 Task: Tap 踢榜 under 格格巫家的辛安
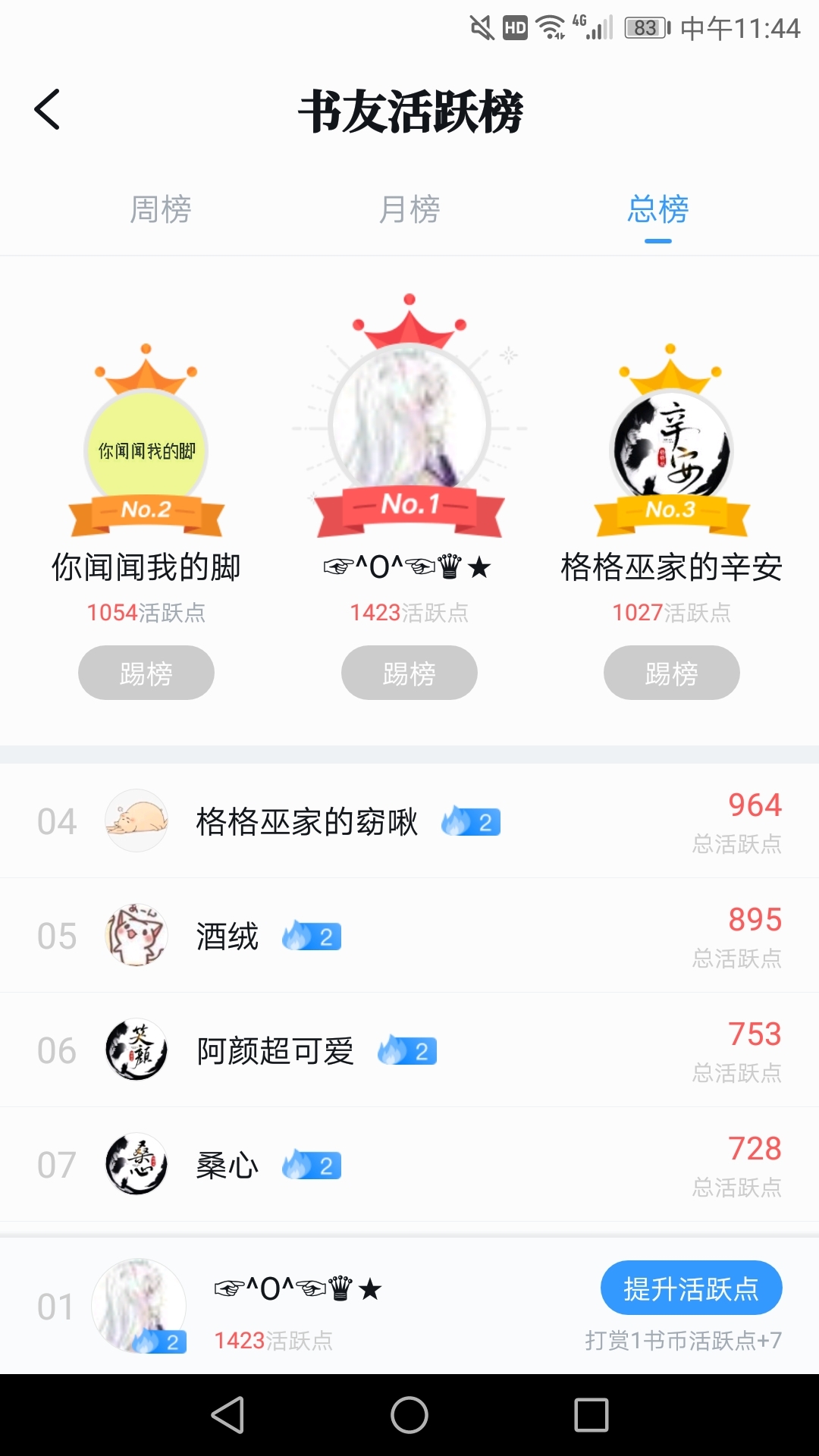pyautogui.click(x=672, y=673)
